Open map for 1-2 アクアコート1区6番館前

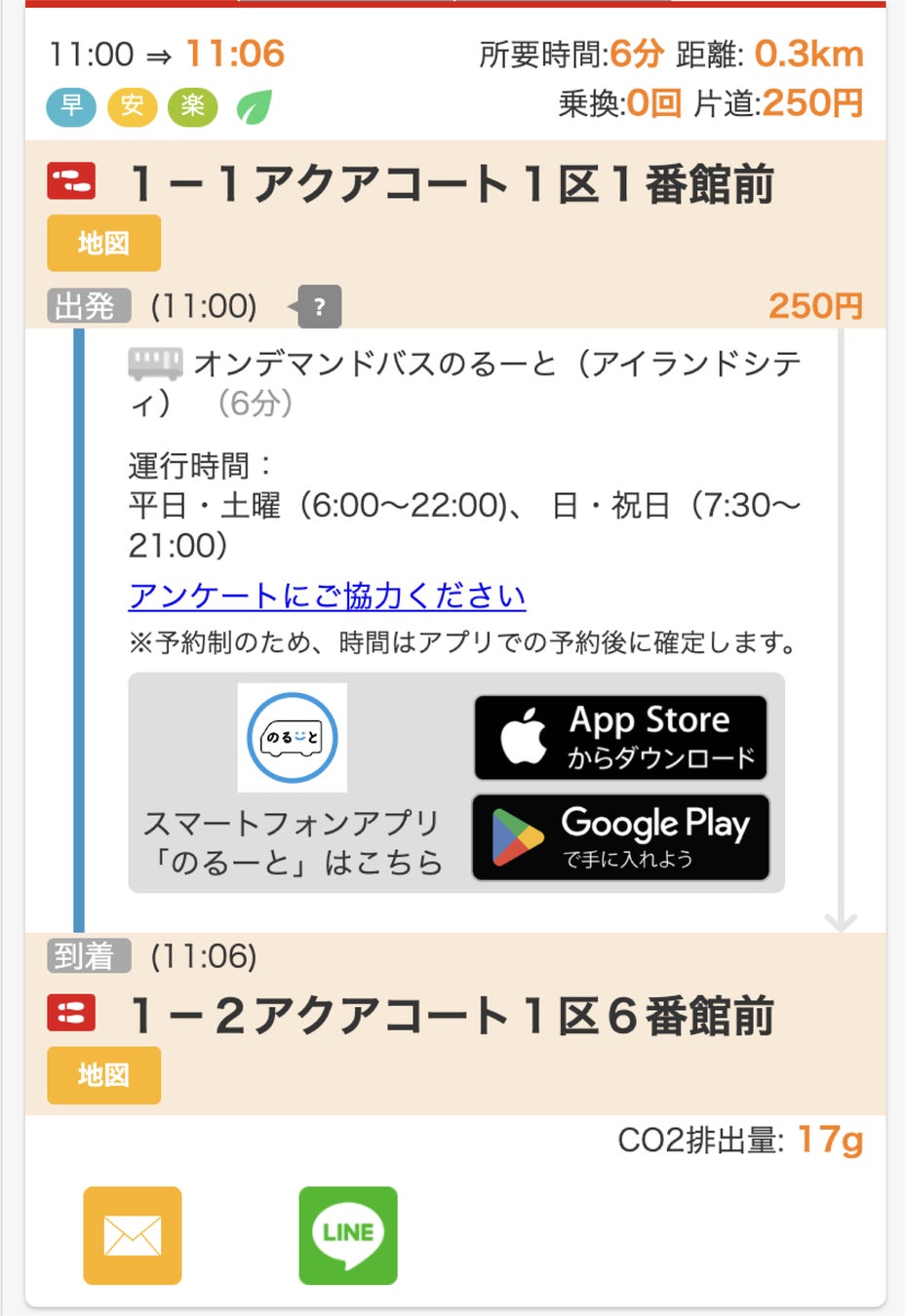click(x=103, y=1075)
